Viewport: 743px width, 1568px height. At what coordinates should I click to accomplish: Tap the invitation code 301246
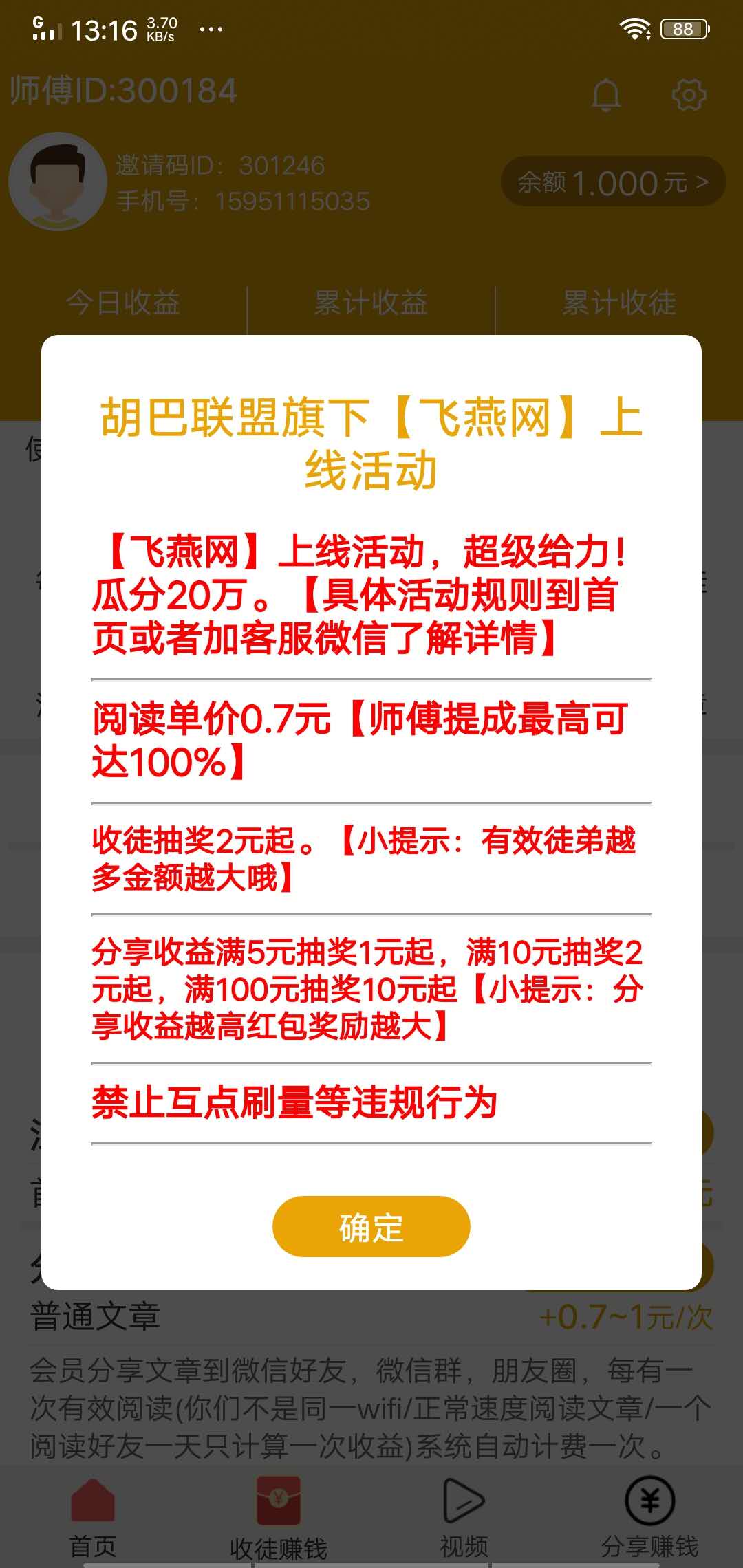point(280,165)
